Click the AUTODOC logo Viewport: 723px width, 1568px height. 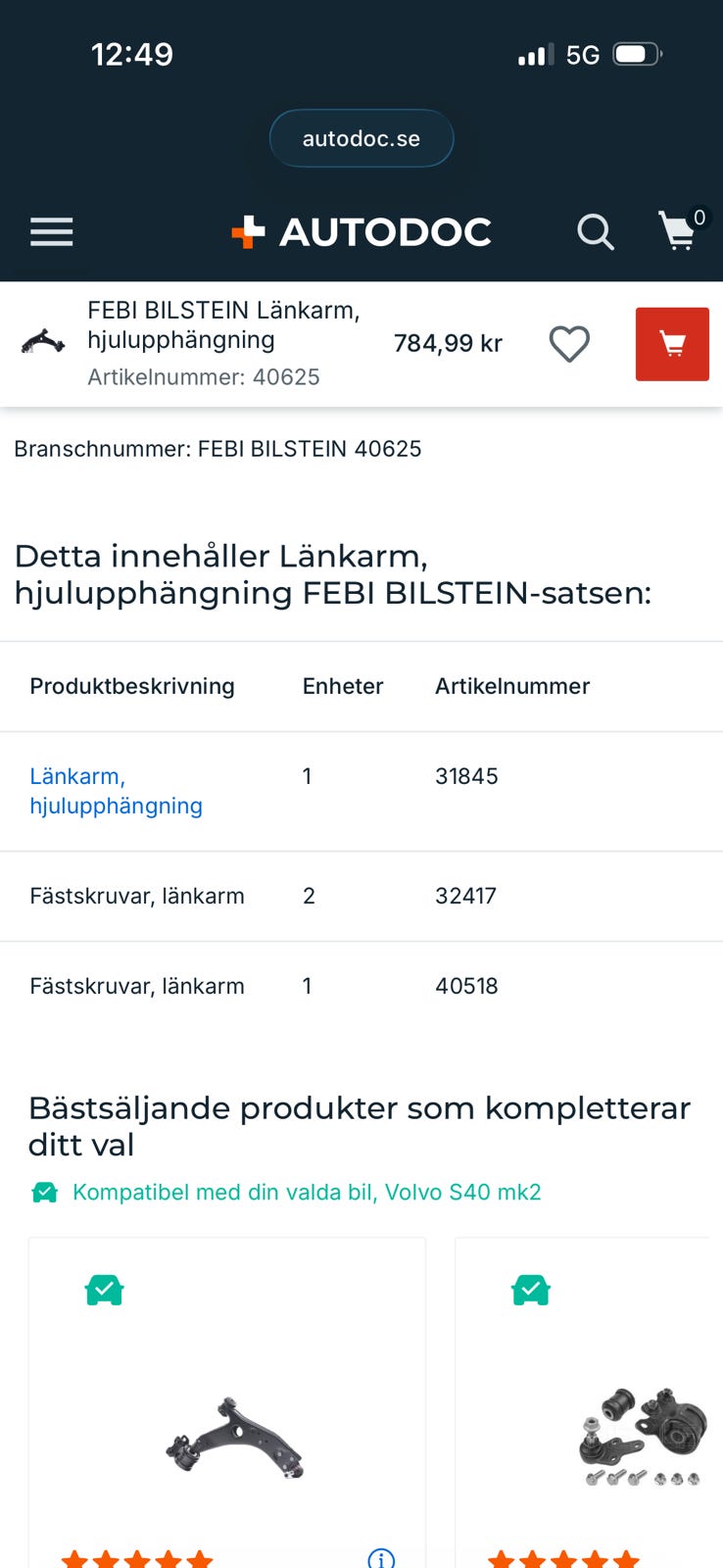361,231
